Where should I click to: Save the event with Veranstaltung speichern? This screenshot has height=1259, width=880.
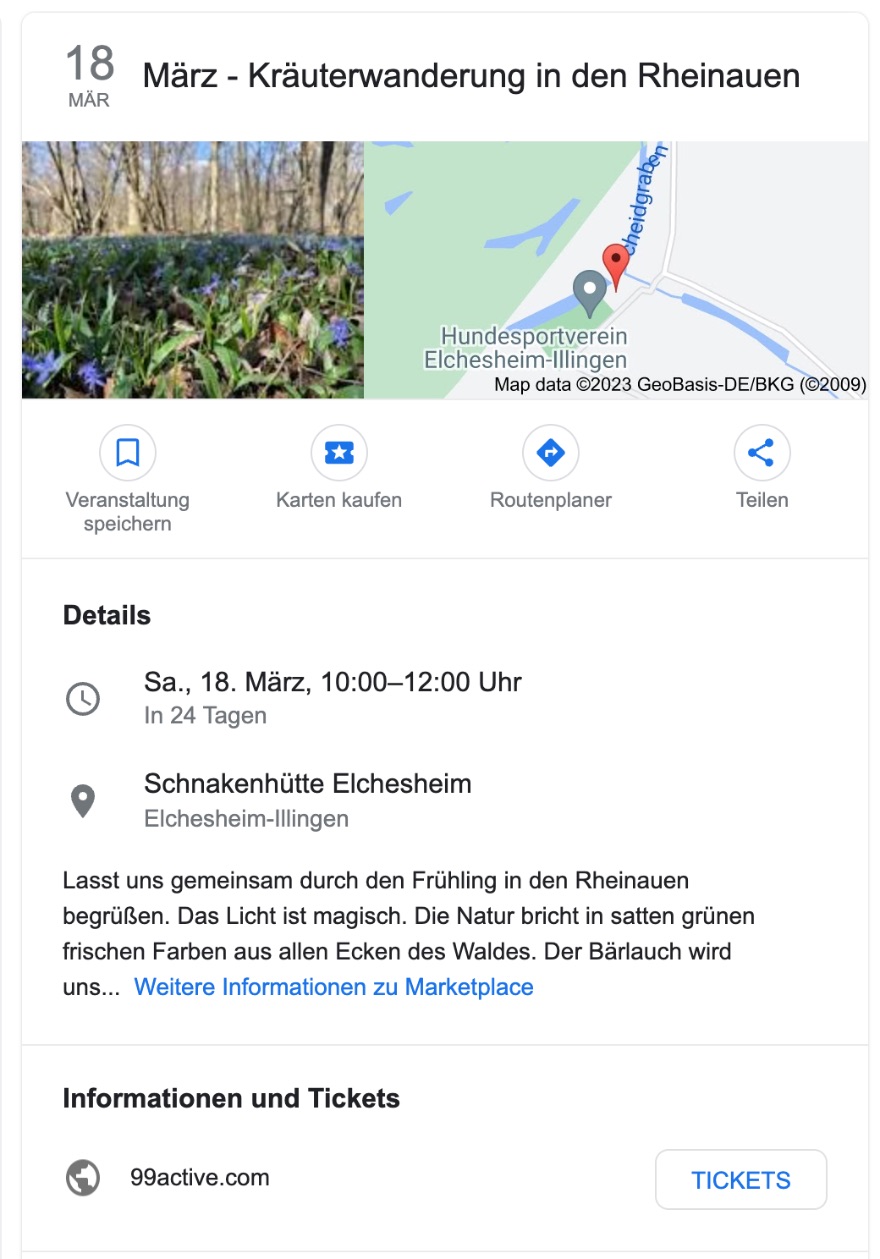click(127, 454)
